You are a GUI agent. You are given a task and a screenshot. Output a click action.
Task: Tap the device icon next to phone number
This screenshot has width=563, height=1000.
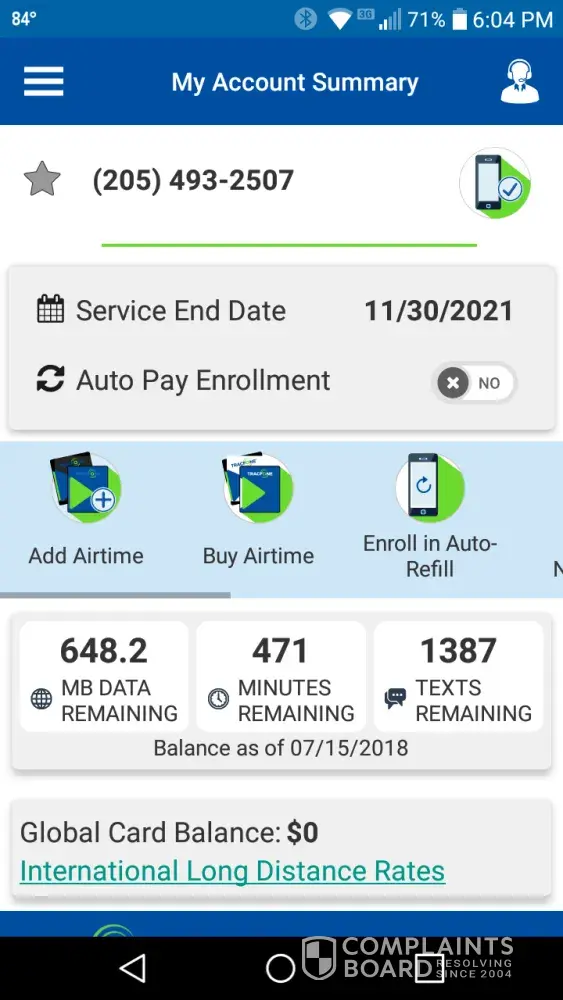[495, 183]
